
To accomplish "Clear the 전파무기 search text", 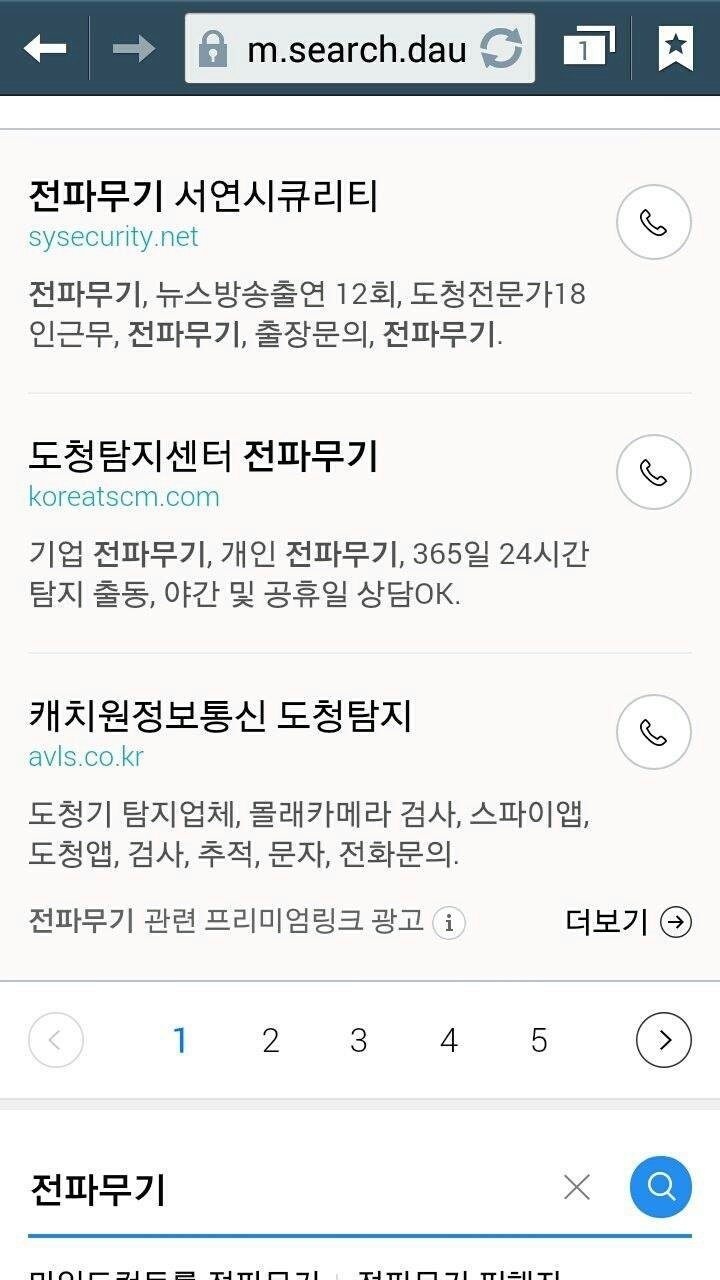I will click(577, 1187).
